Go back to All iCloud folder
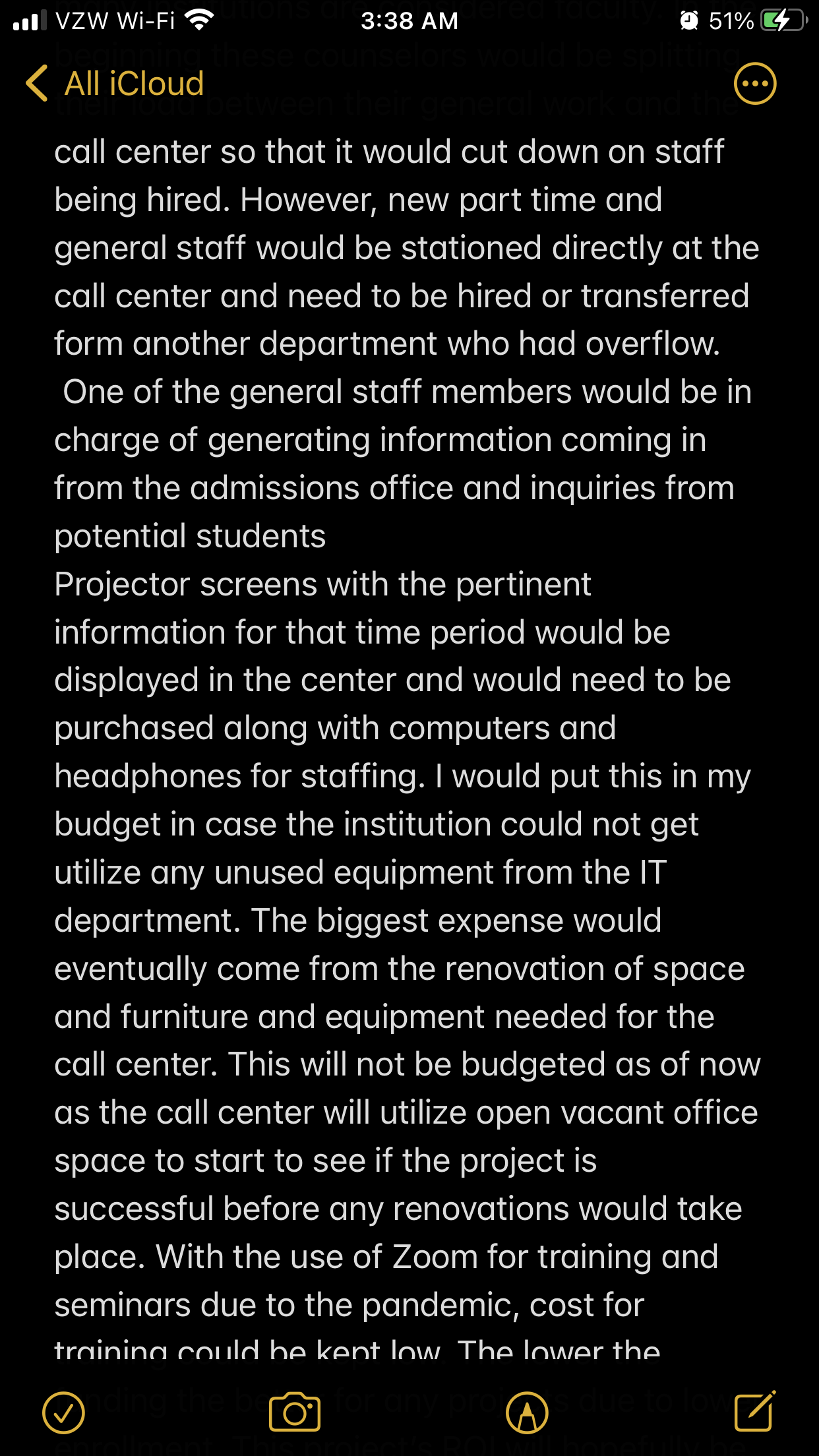This screenshot has height=1456, width=819. [x=115, y=84]
